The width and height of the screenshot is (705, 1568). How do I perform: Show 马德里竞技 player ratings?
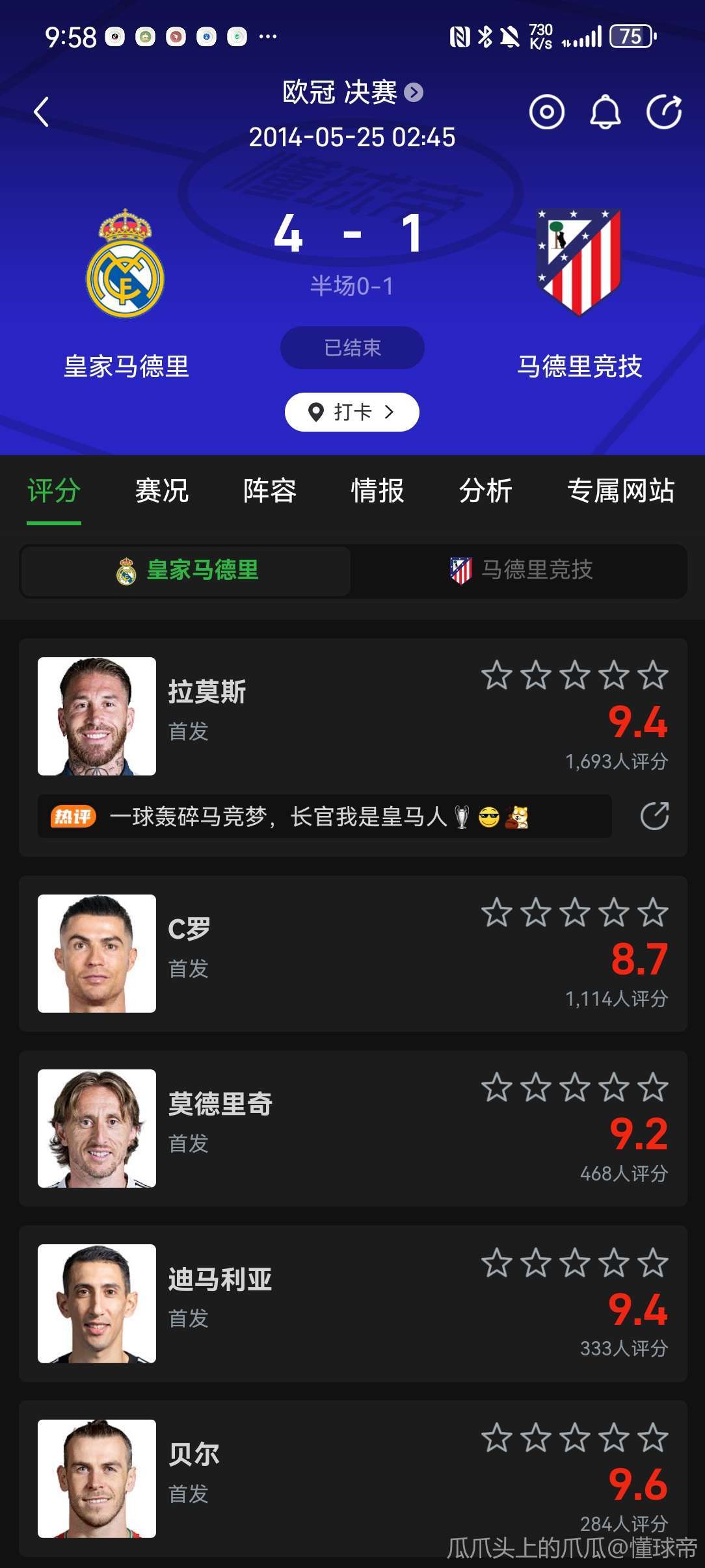coord(521,571)
